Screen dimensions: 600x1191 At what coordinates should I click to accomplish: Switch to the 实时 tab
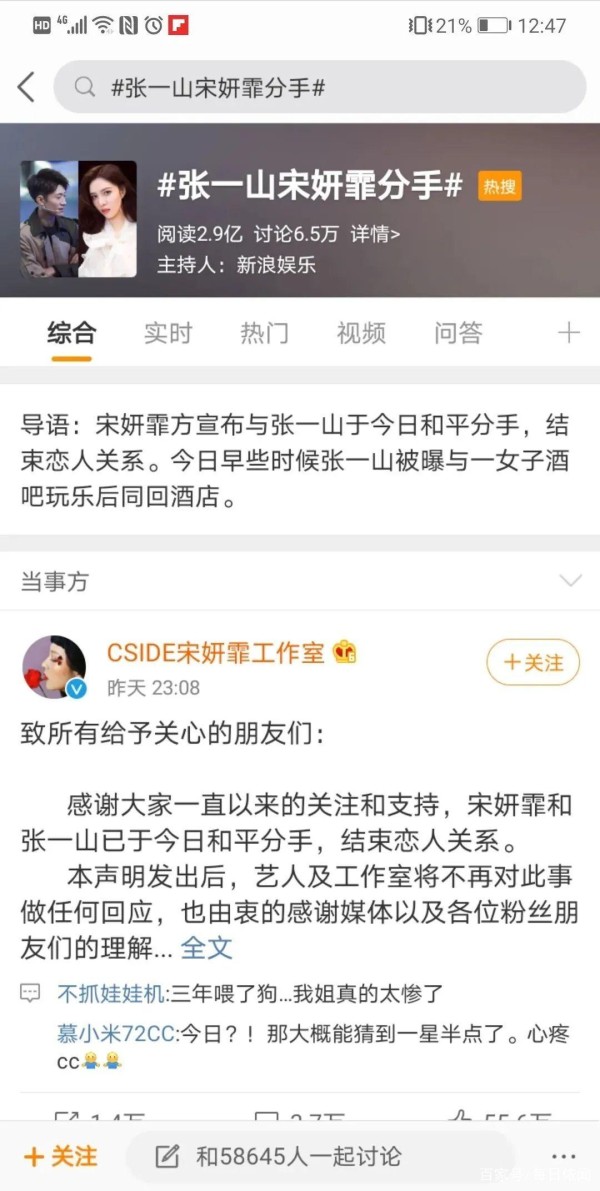pos(168,333)
